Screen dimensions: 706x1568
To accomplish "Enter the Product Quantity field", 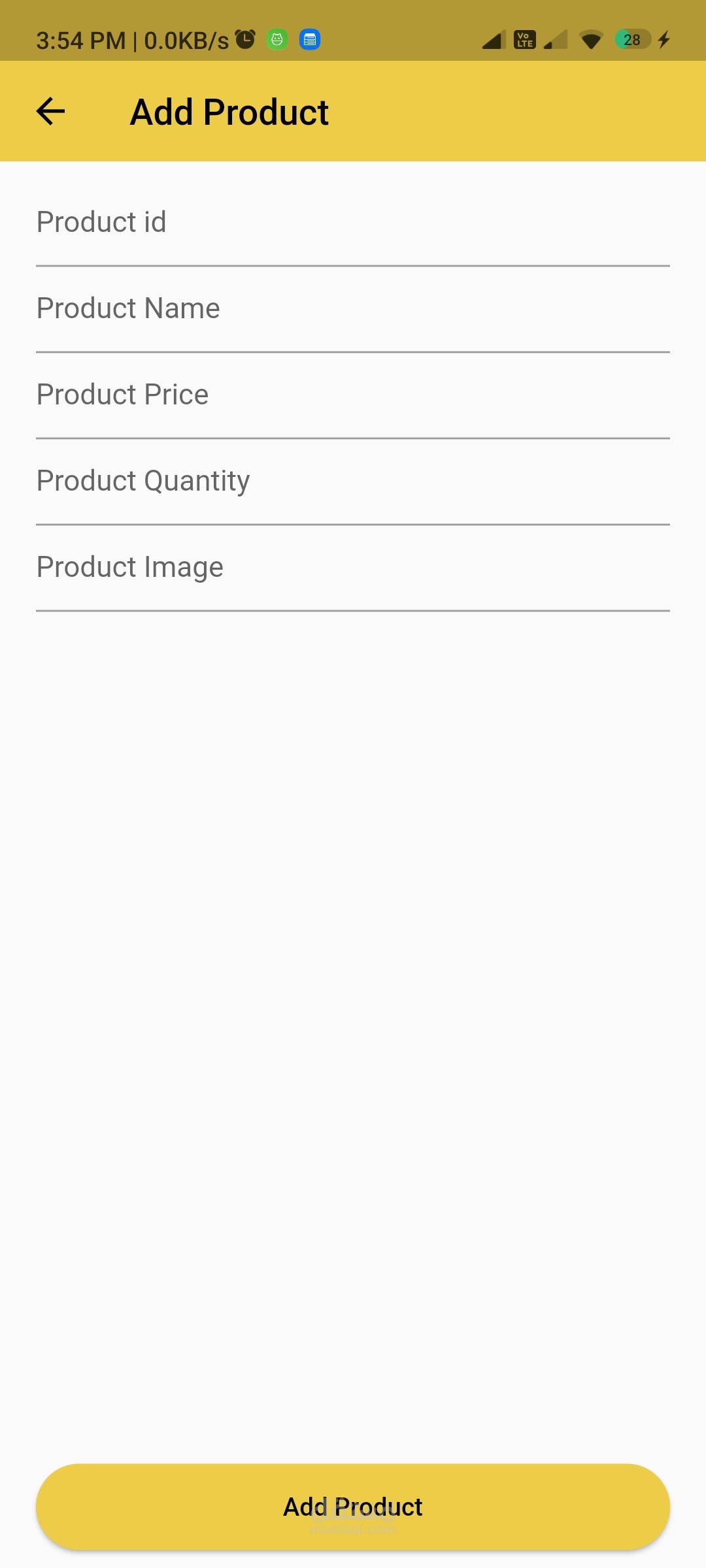I will coord(353,482).
